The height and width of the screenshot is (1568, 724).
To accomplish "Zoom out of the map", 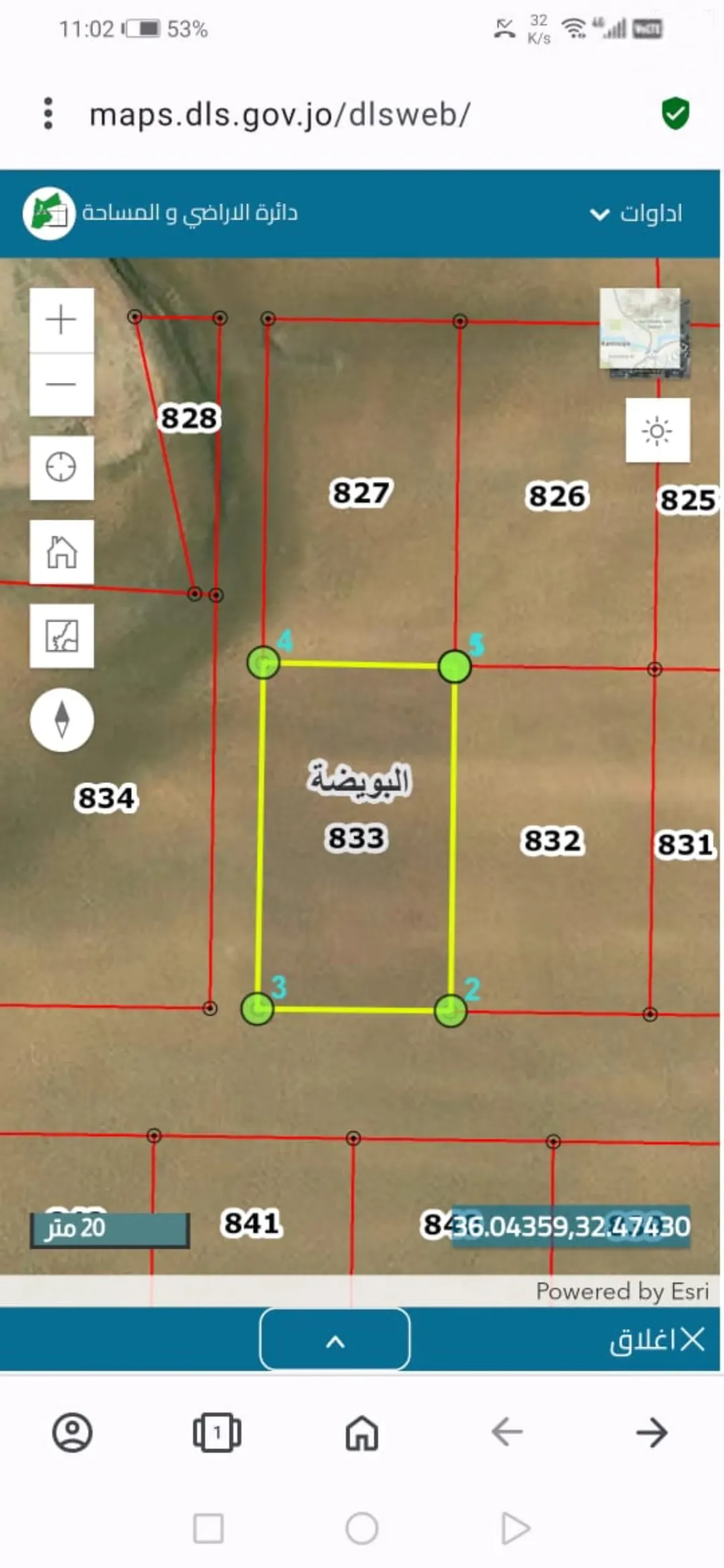I will 62,385.
